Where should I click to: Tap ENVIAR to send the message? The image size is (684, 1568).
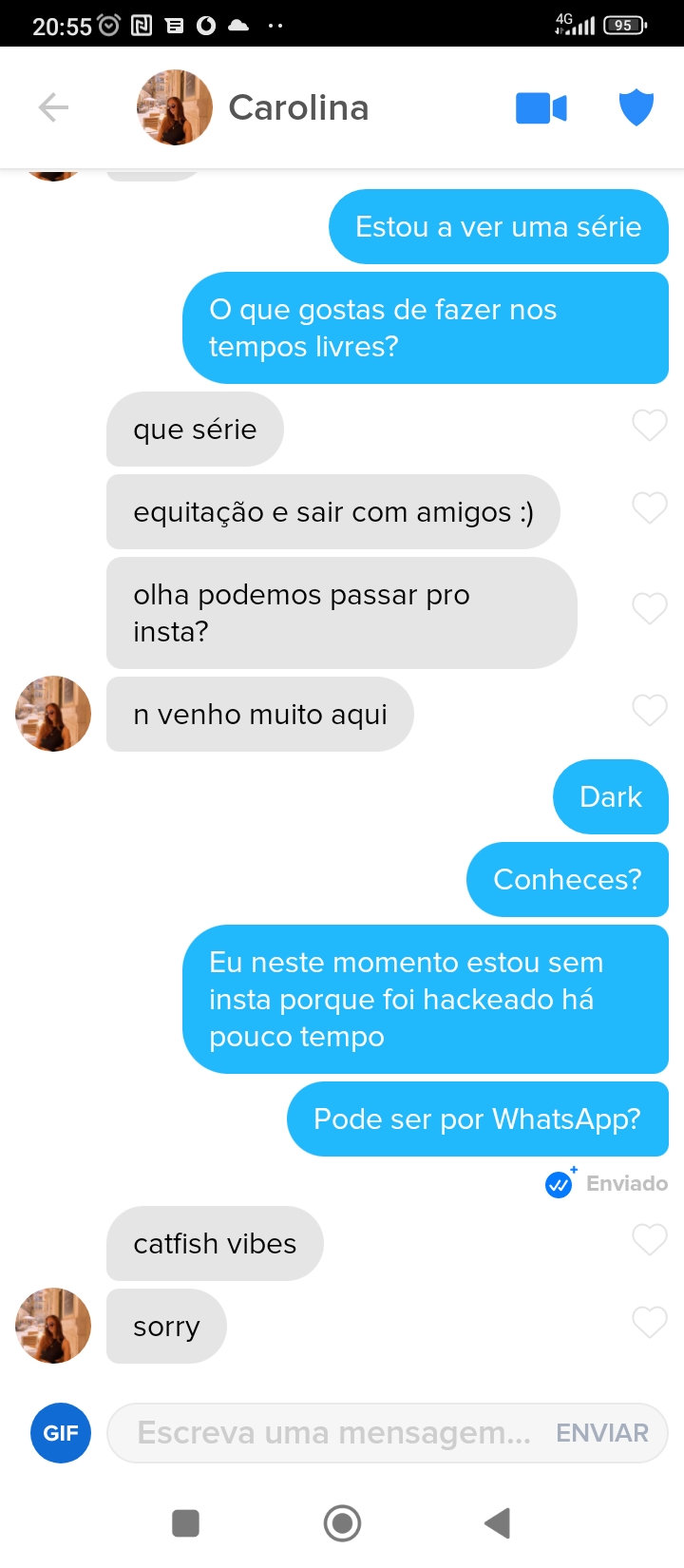click(x=602, y=1433)
